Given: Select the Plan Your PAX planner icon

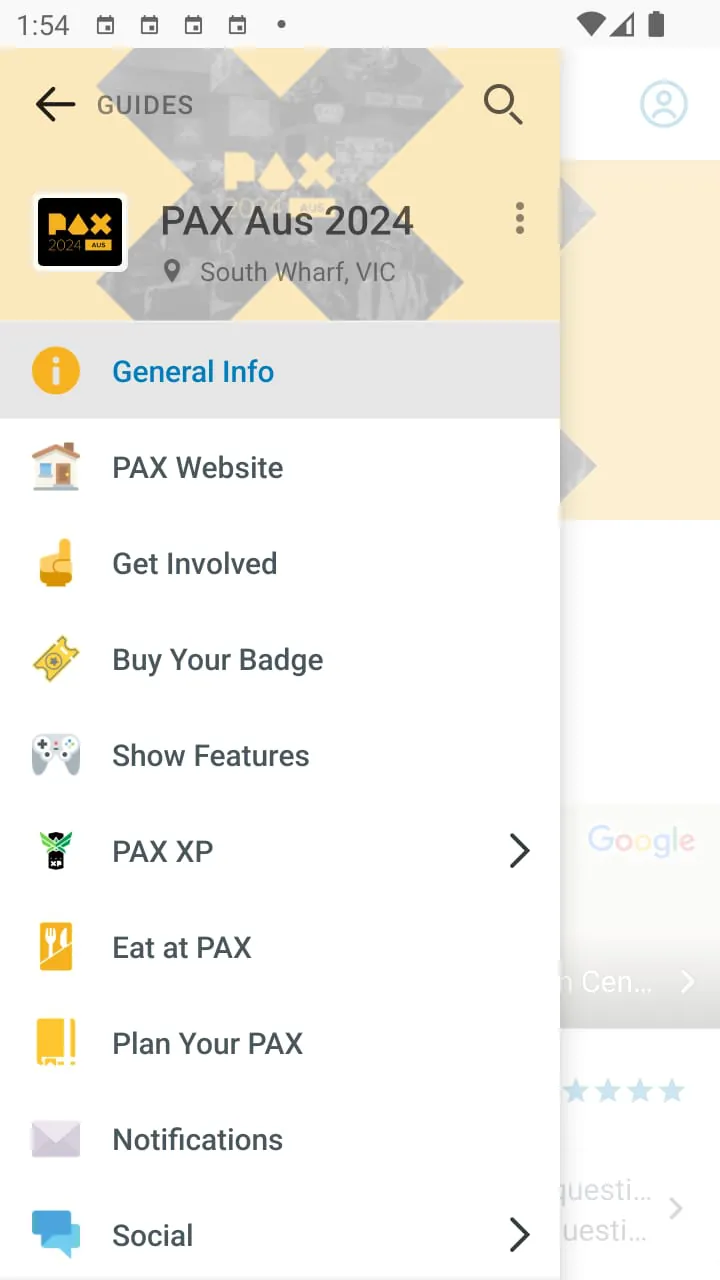Looking at the screenshot, I should click(x=56, y=1043).
